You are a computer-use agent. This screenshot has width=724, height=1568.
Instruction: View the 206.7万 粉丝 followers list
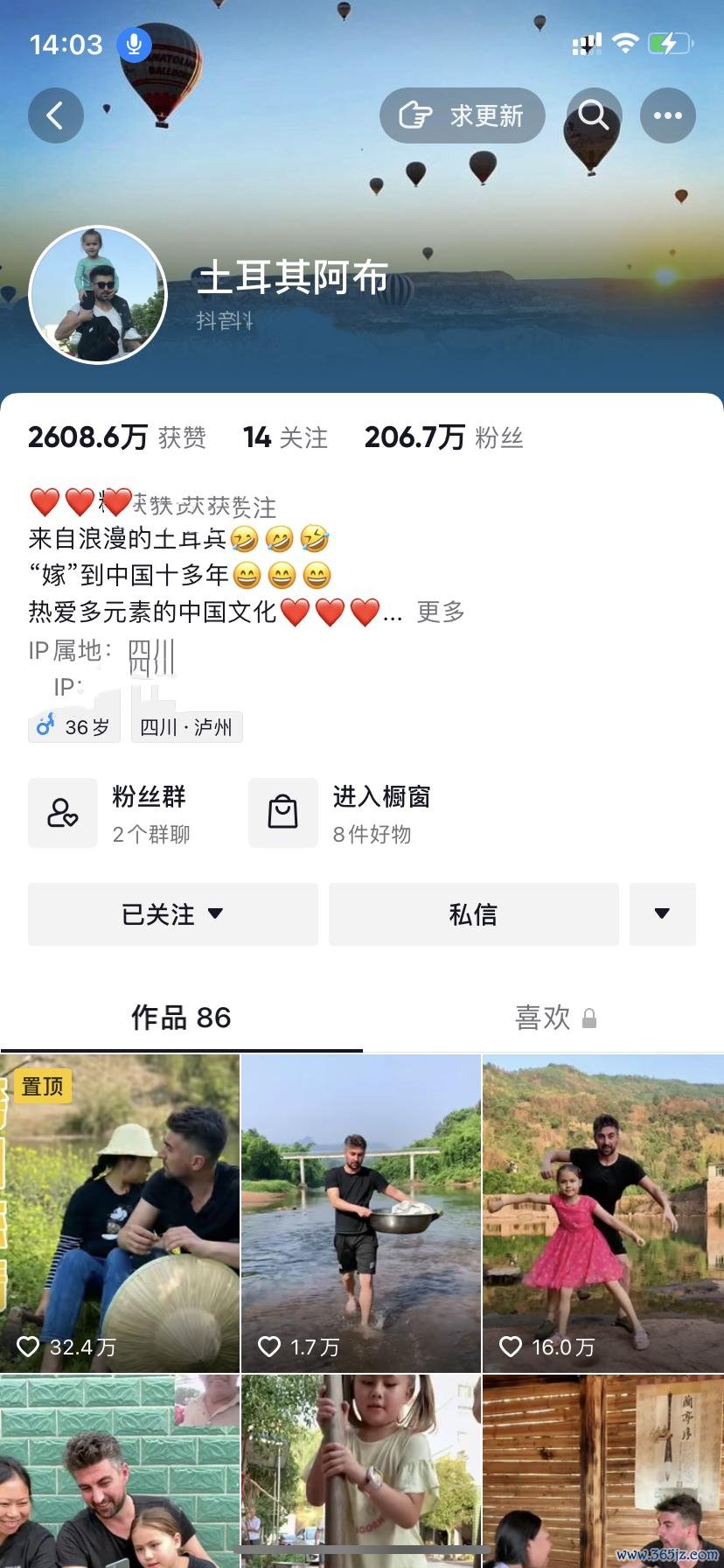point(443,437)
